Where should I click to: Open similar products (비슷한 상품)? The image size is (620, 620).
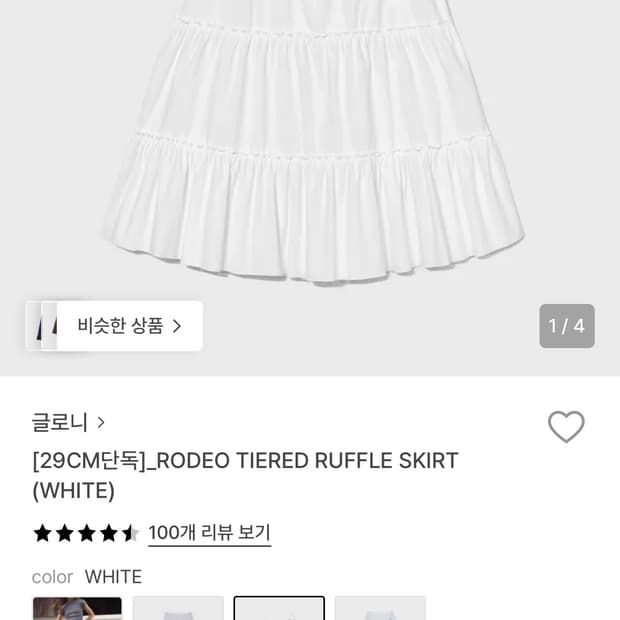coord(129,326)
